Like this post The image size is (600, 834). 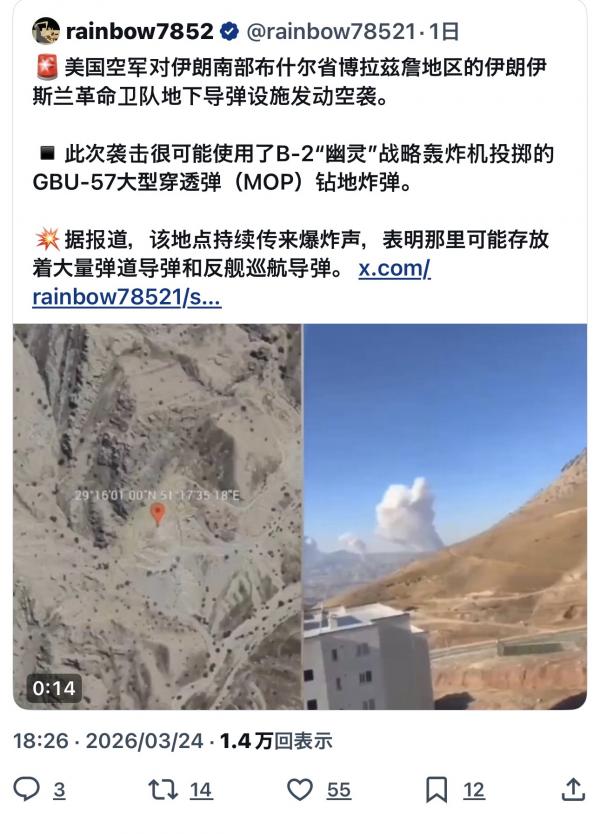(x=301, y=790)
